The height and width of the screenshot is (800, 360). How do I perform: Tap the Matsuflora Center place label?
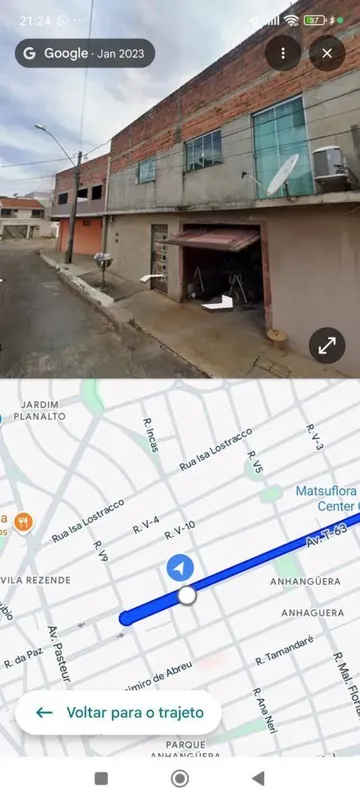327,498
